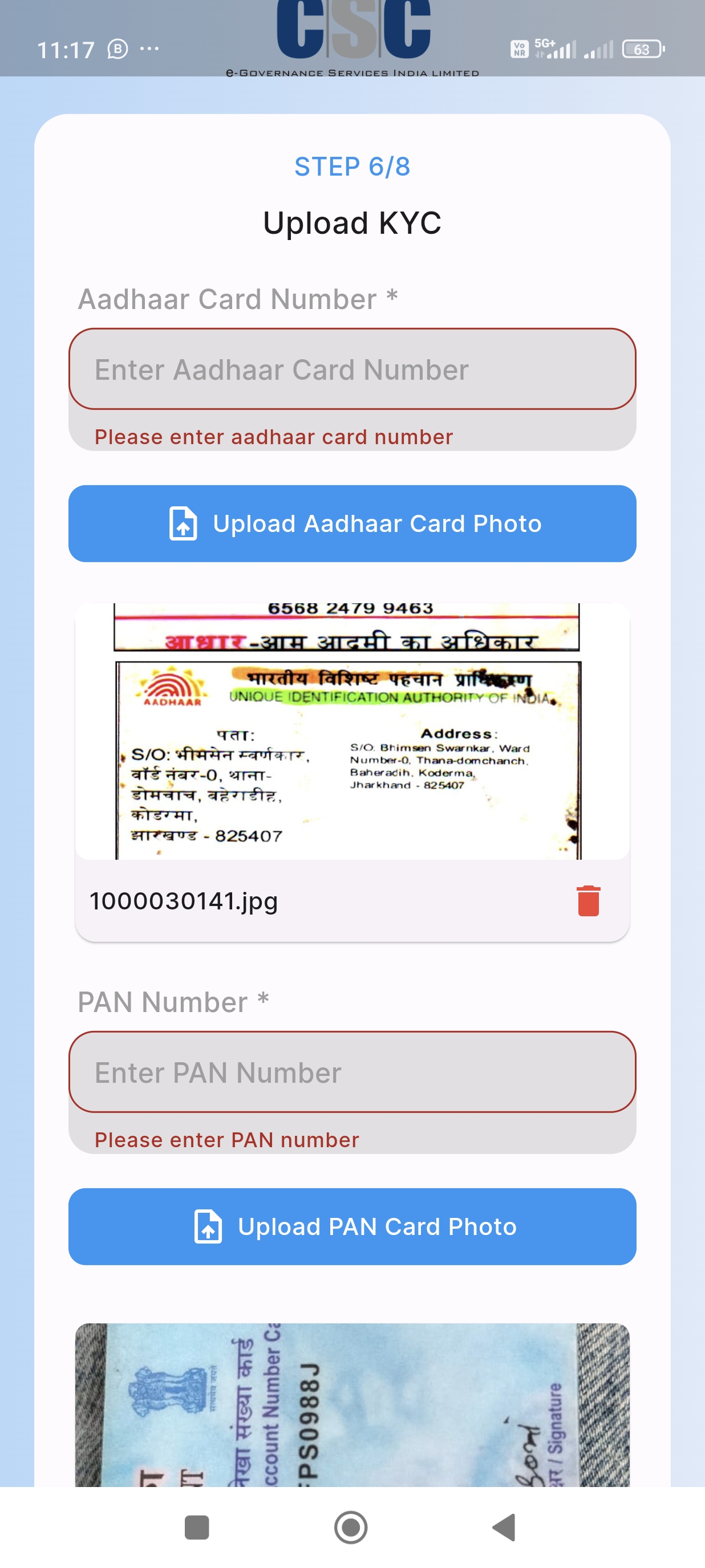Go back using system back button
The height and width of the screenshot is (1568, 705).
coord(505,1527)
